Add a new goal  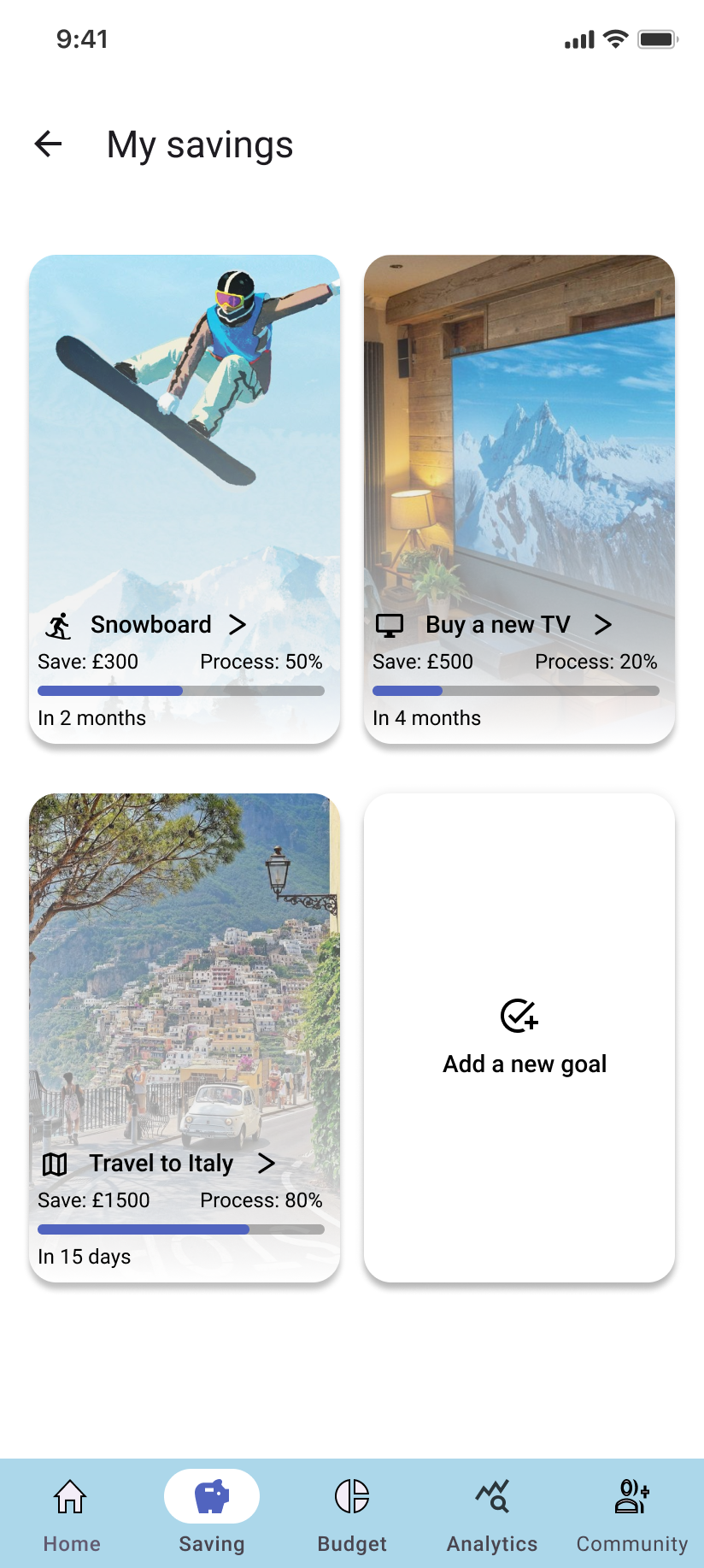click(x=519, y=1037)
